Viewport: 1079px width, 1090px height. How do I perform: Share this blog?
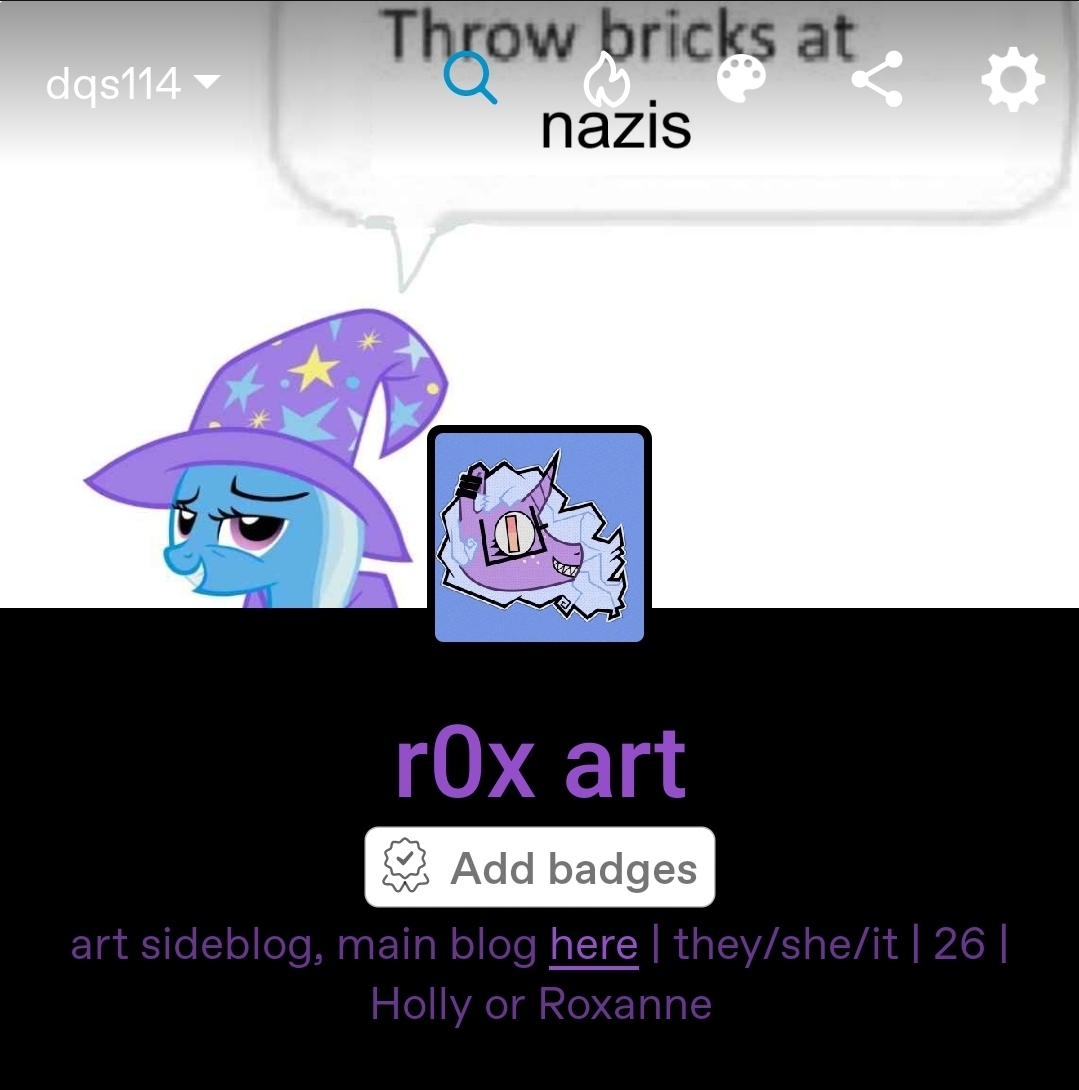click(x=877, y=80)
